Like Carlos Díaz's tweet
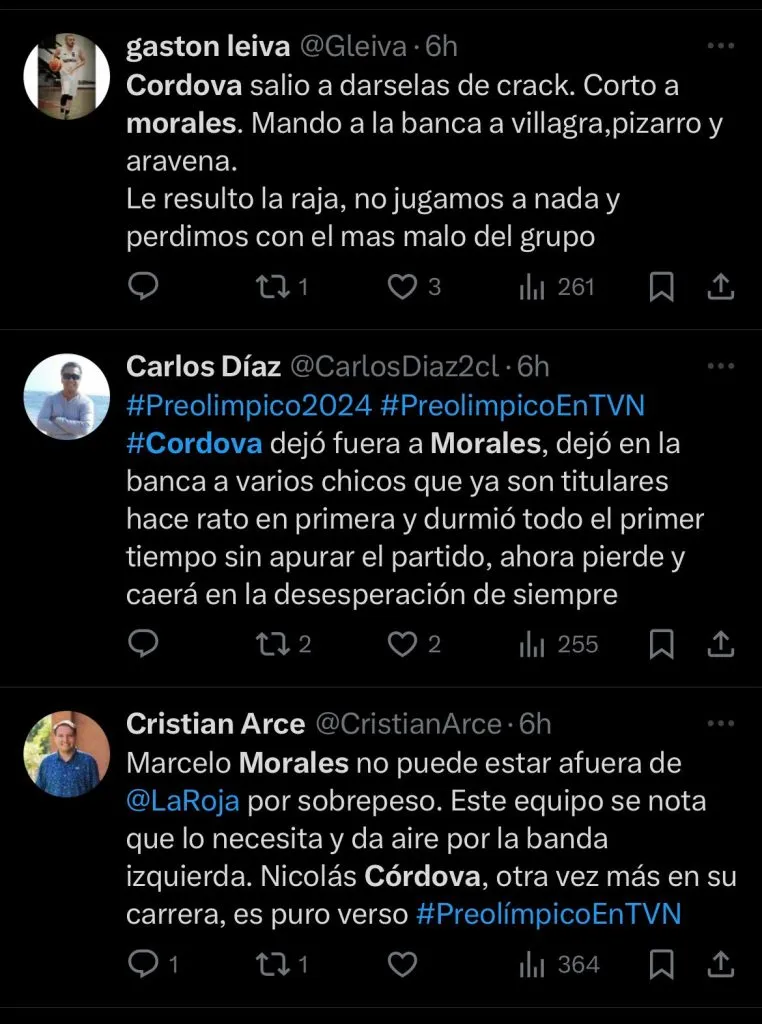This screenshot has width=762, height=1024. 402,645
